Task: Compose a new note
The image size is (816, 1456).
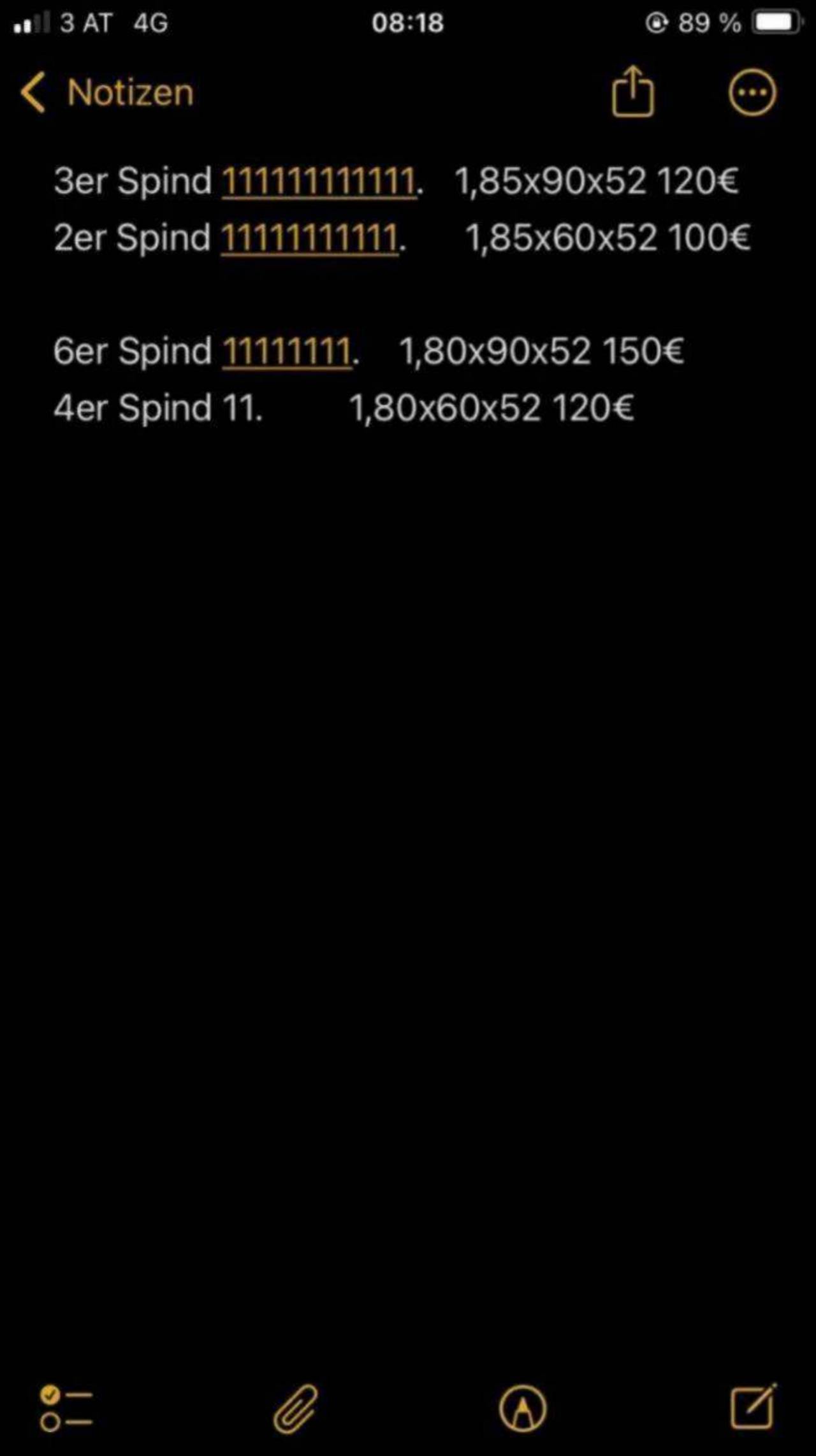Action: [753, 1407]
